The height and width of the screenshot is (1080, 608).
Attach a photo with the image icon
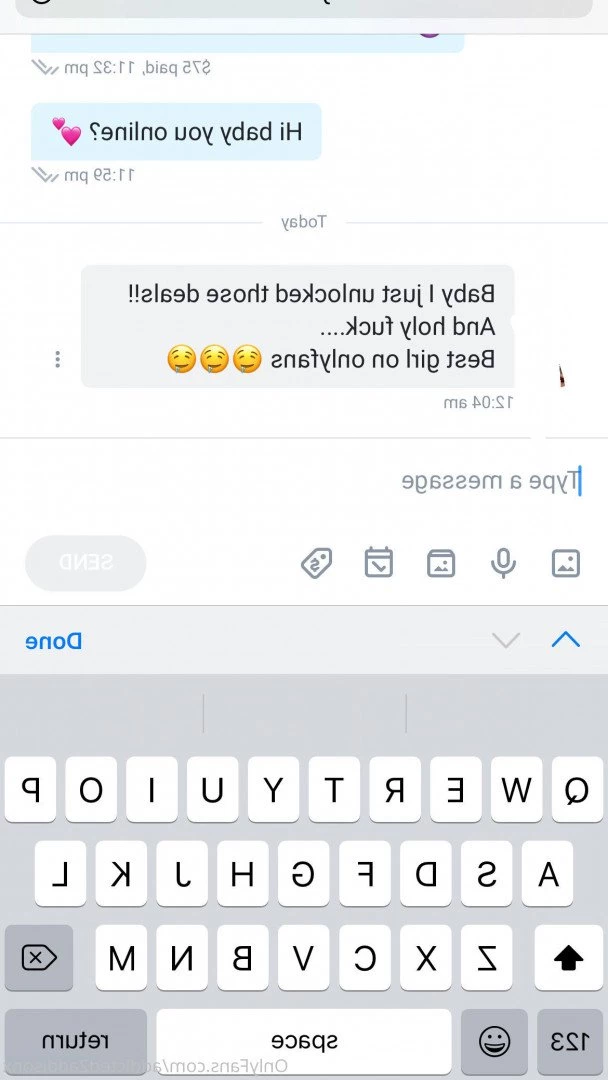(x=565, y=563)
